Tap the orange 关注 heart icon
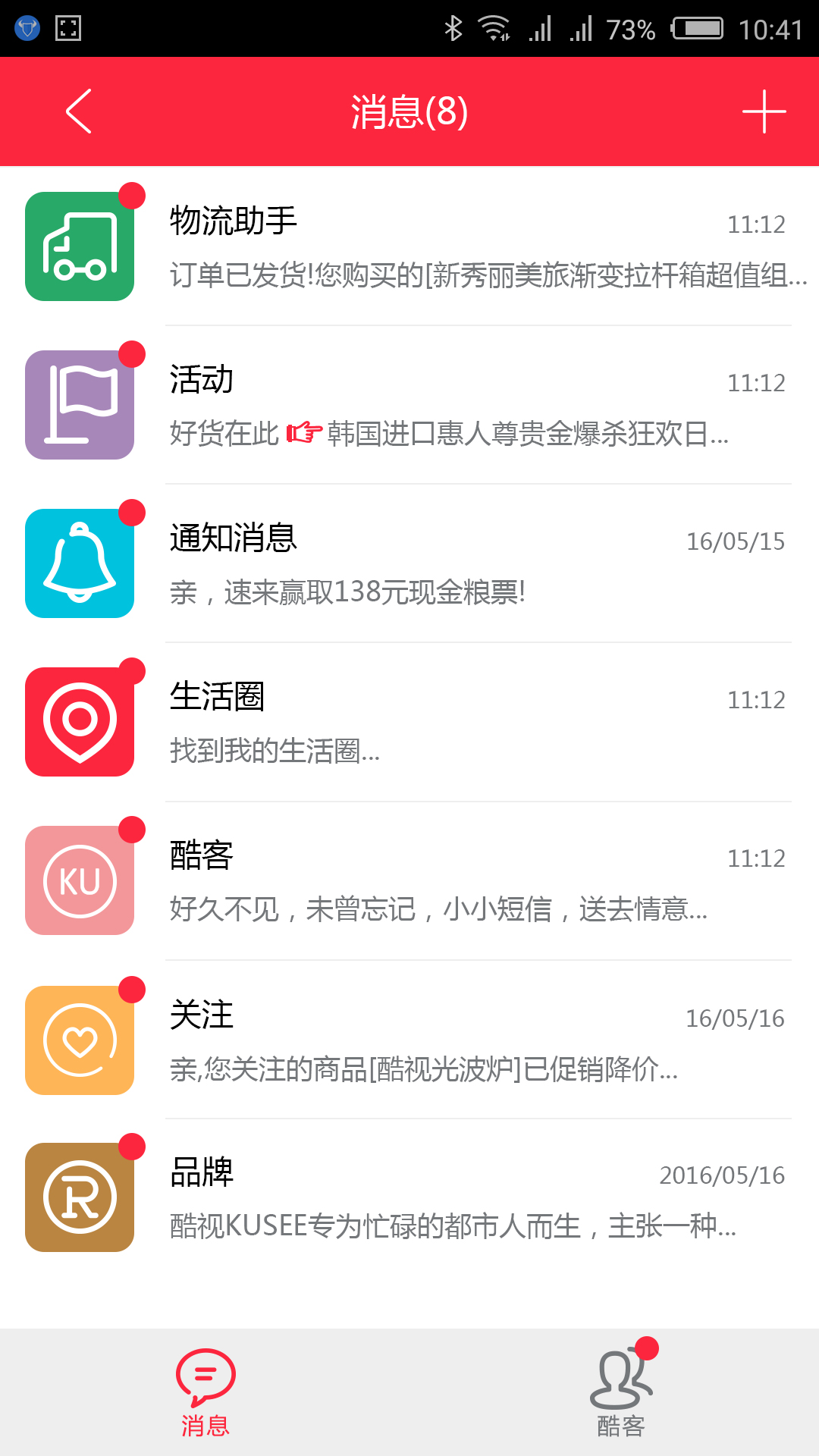The width and height of the screenshot is (819, 1456). tap(79, 1039)
